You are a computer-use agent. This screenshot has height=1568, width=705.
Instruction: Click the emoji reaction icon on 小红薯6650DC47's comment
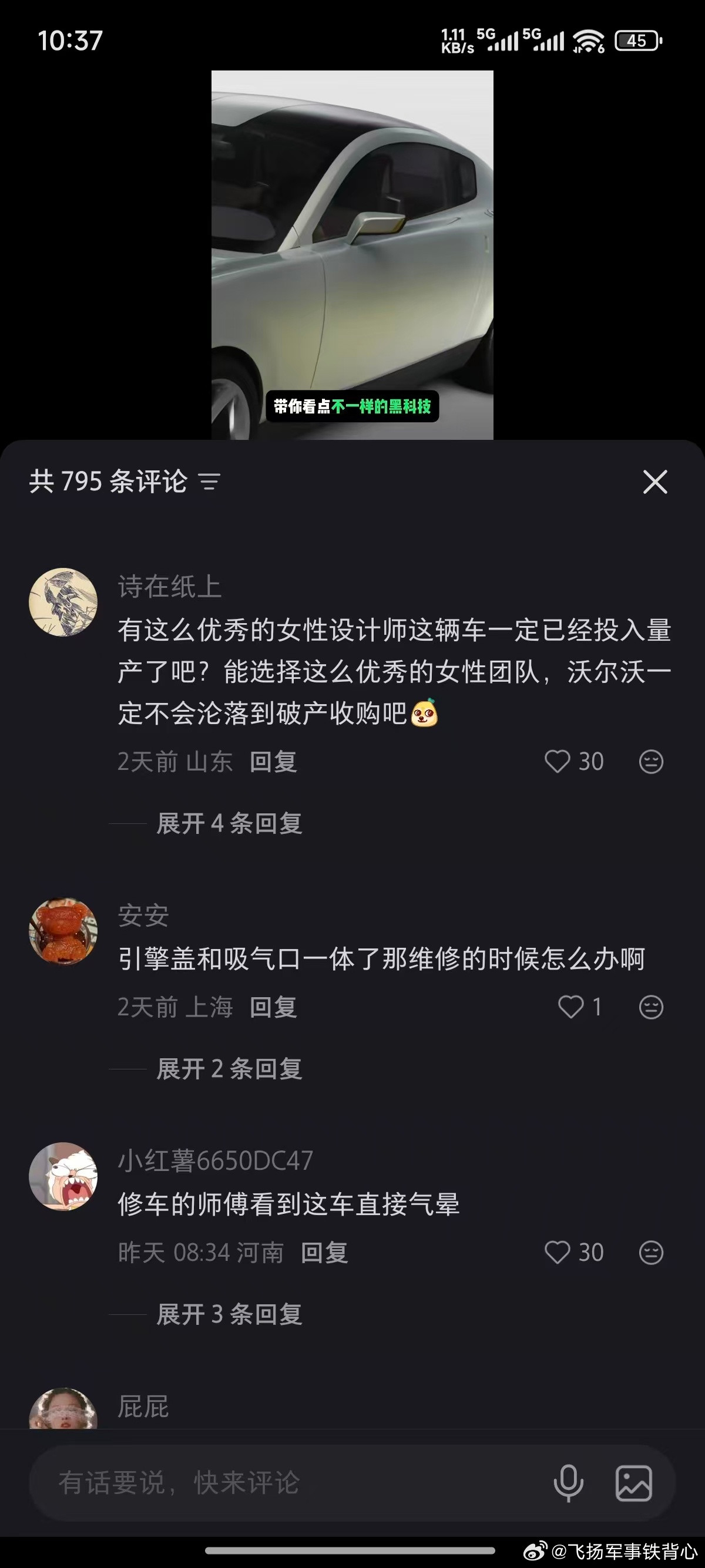(x=652, y=1253)
